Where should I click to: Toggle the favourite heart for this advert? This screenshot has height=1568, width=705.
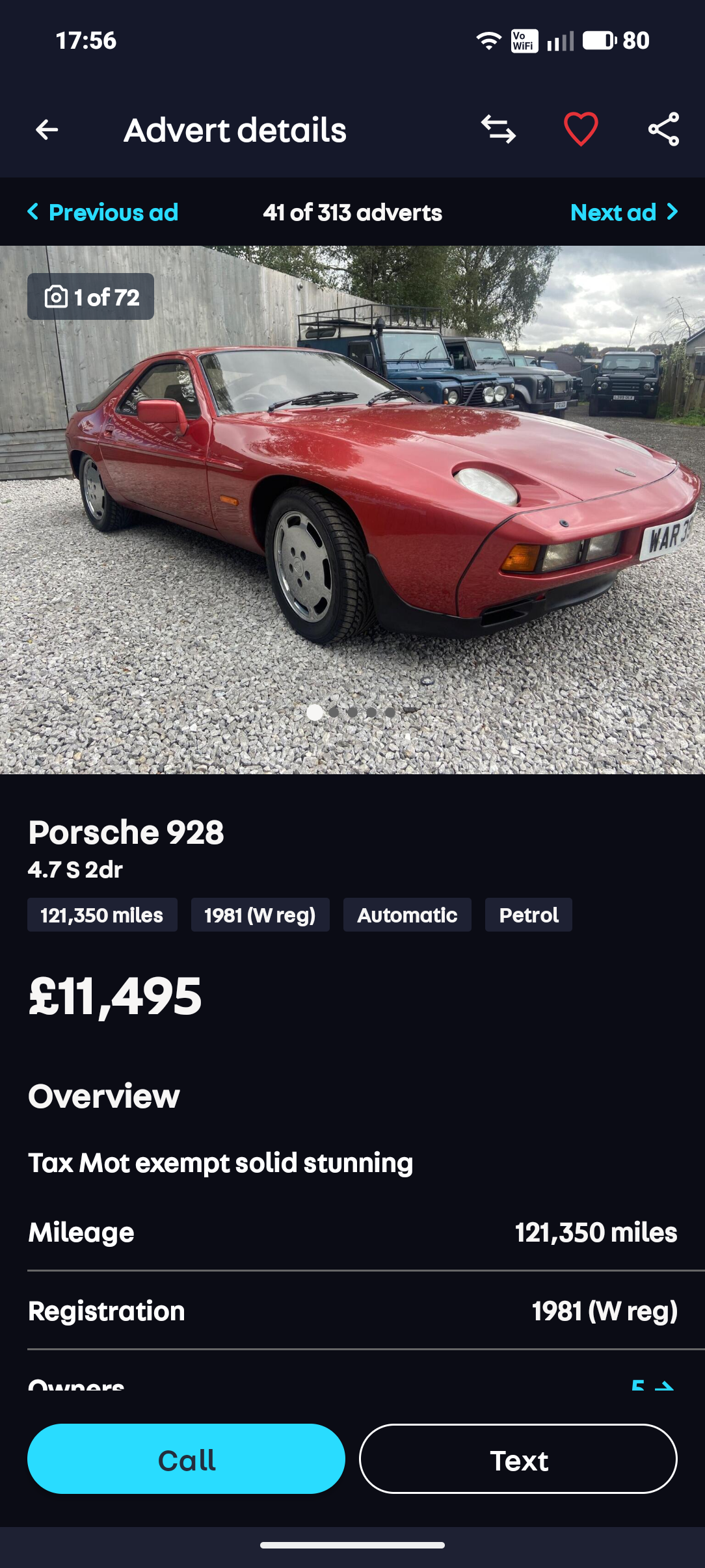pyautogui.click(x=581, y=129)
